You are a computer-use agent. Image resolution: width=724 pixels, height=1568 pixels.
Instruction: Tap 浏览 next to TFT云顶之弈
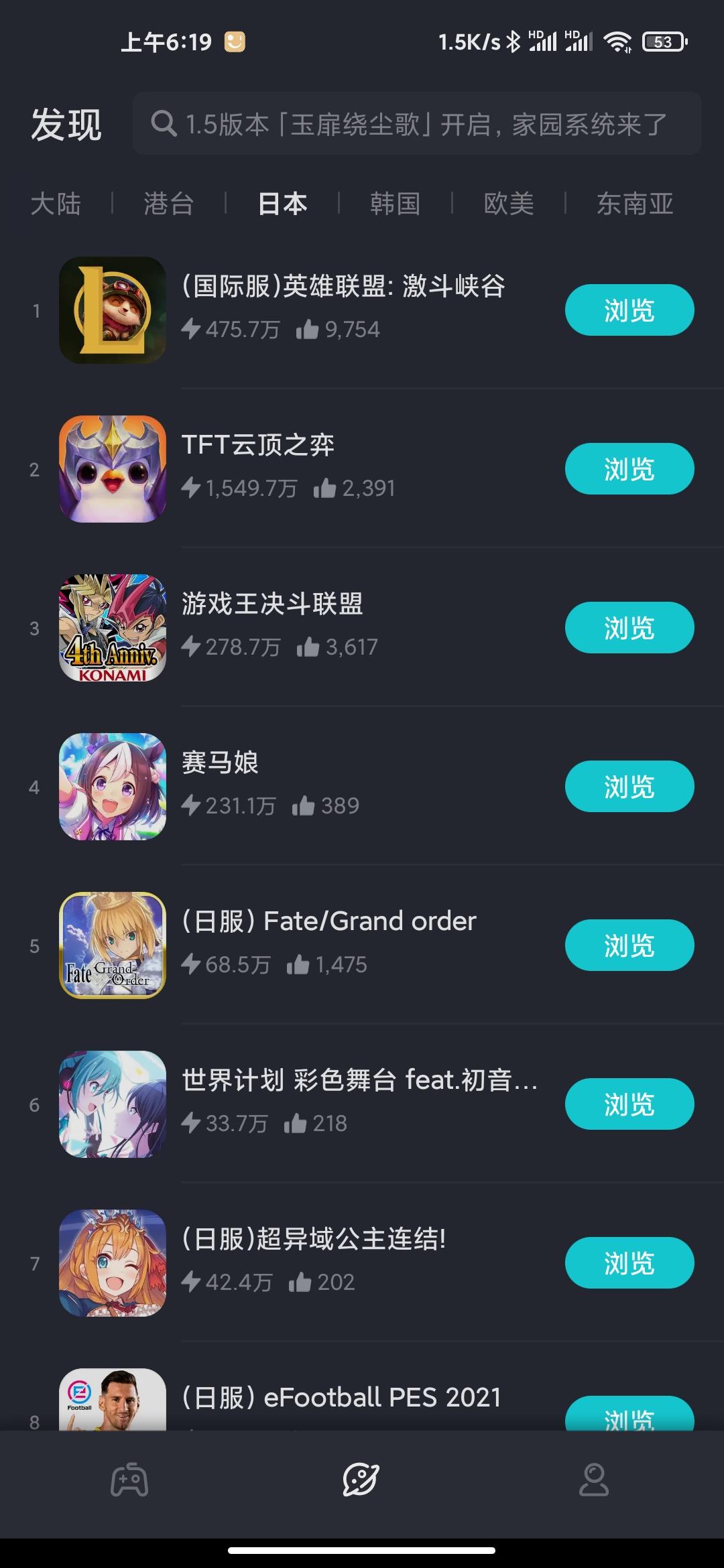[629, 469]
